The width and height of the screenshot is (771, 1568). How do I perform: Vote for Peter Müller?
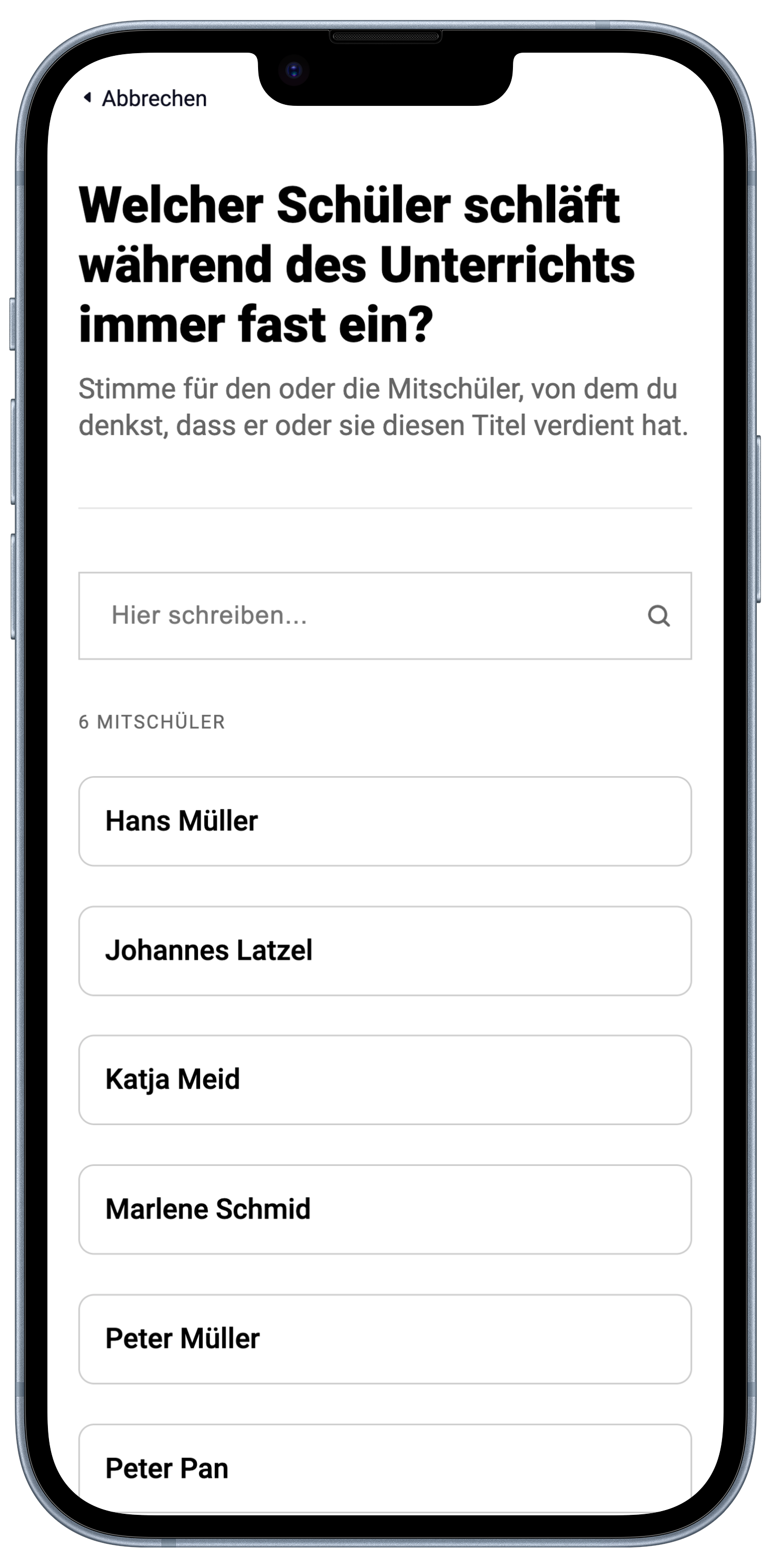[385, 1339]
